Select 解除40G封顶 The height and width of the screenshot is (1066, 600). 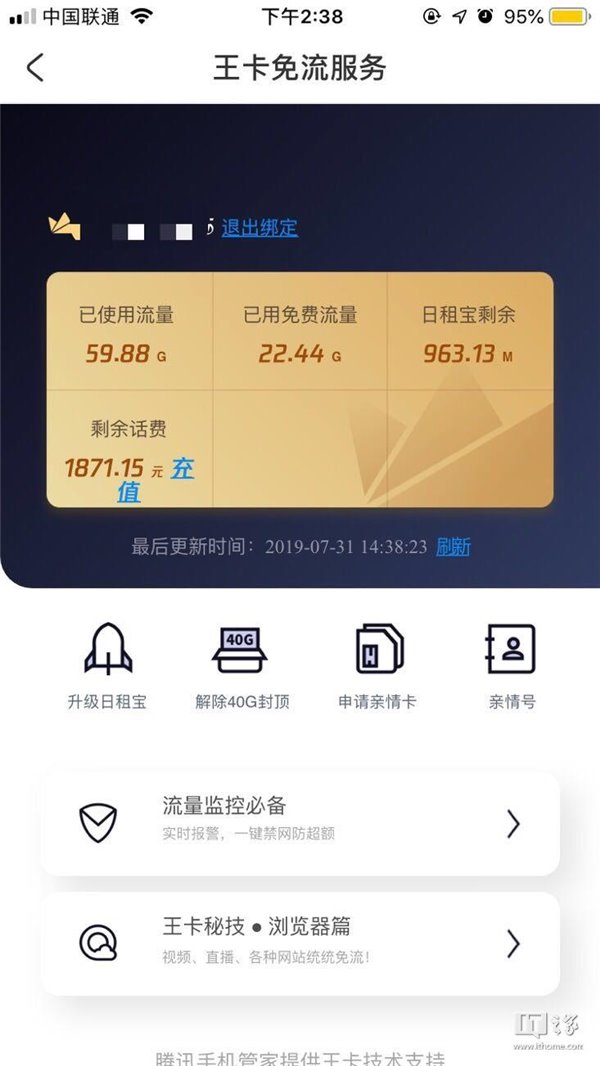[241, 665]
